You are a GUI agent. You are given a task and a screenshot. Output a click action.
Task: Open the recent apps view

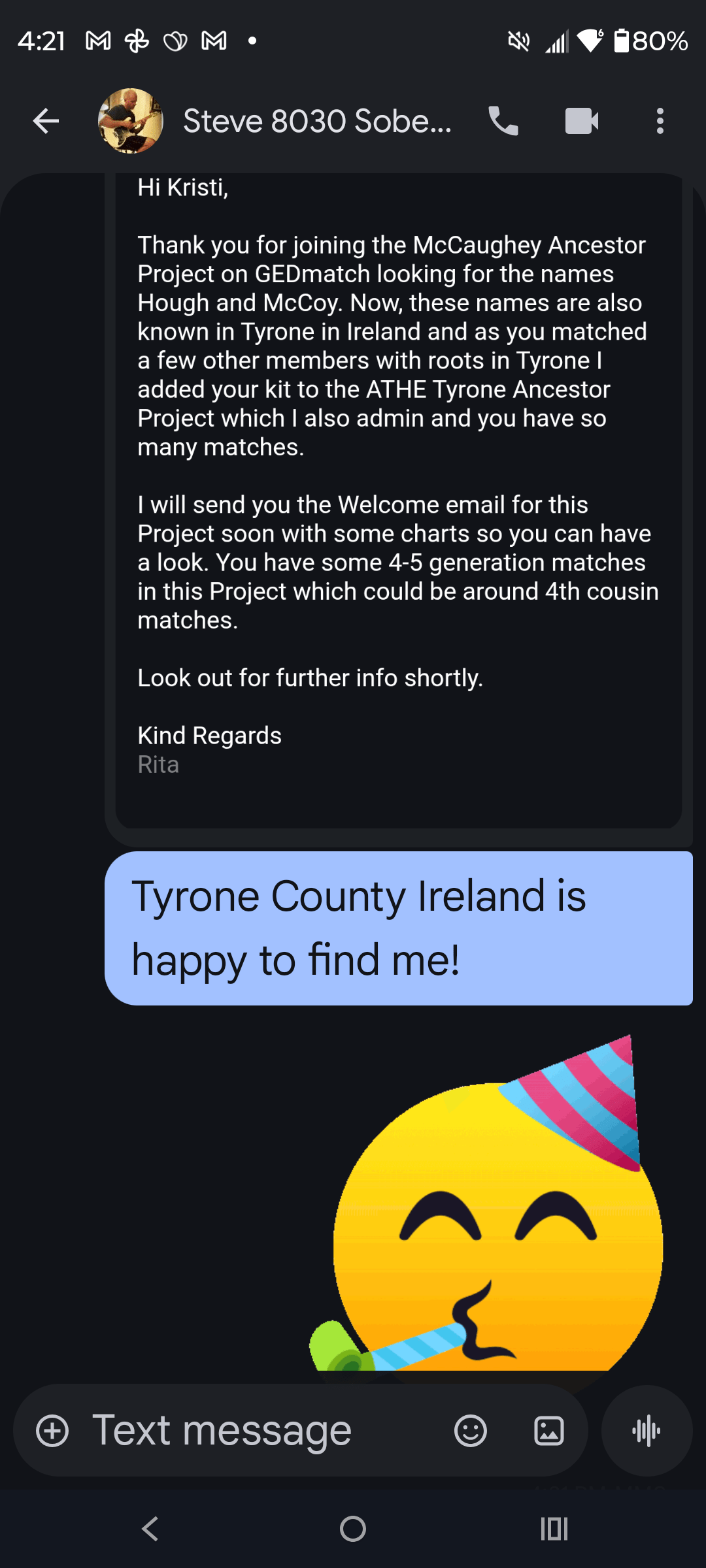pyautogui.click(x=554, y=1529)
